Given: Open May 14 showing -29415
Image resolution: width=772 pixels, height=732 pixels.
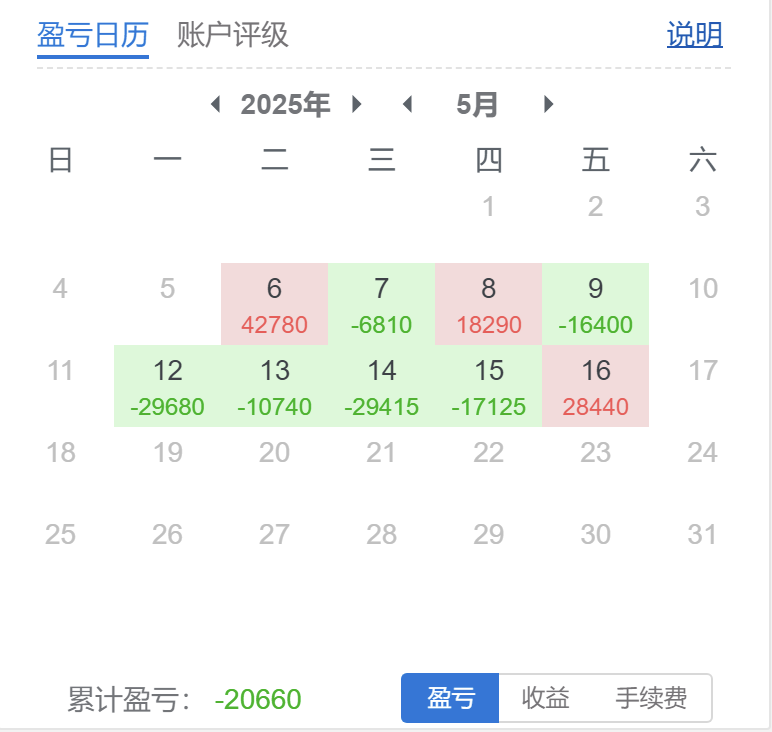Looking at the screenshot, I should click(381, 386).
